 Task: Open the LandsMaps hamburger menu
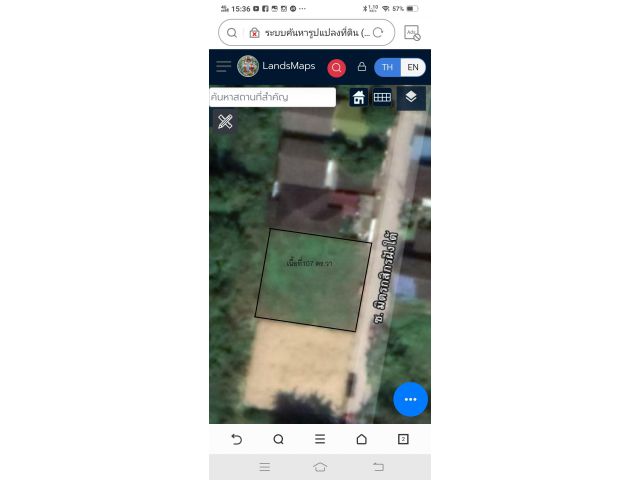[223, 67]
